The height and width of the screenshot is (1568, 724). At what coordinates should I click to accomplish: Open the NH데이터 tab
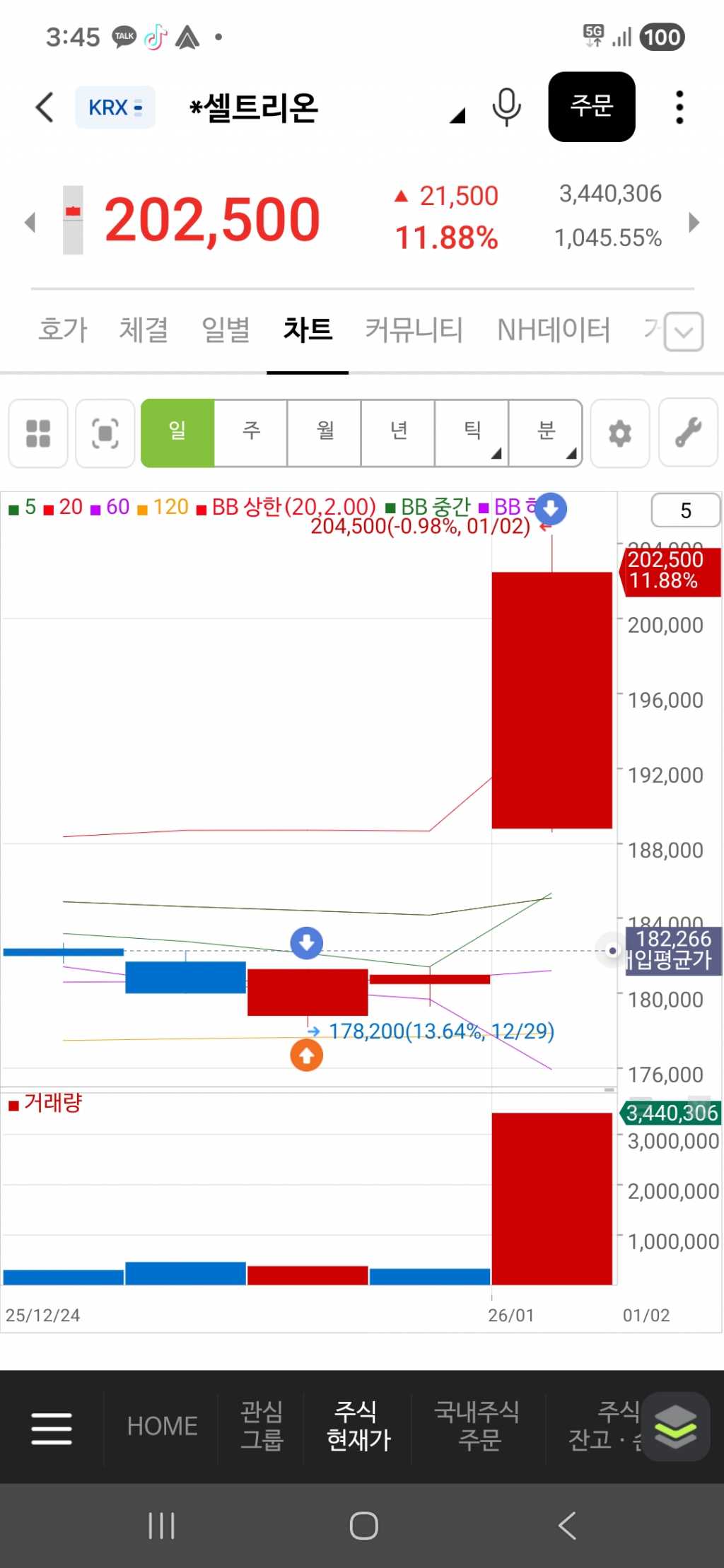553,329
